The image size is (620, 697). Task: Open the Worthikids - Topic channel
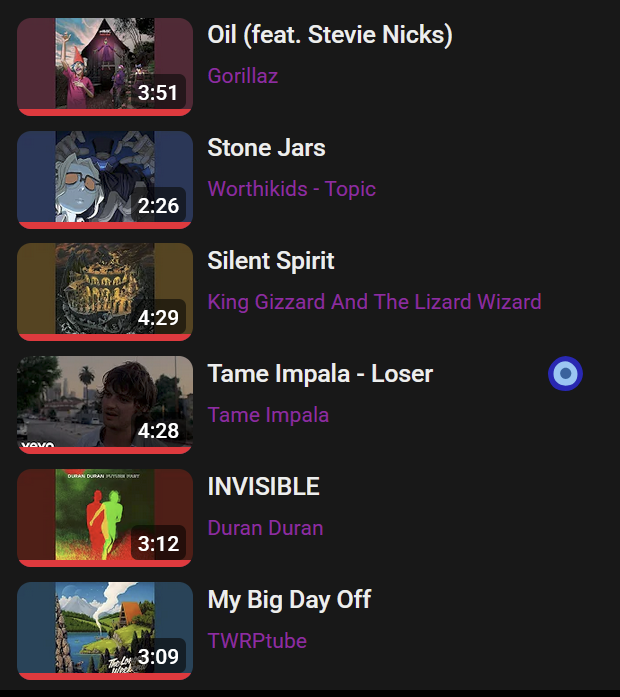tap(291, 189)
